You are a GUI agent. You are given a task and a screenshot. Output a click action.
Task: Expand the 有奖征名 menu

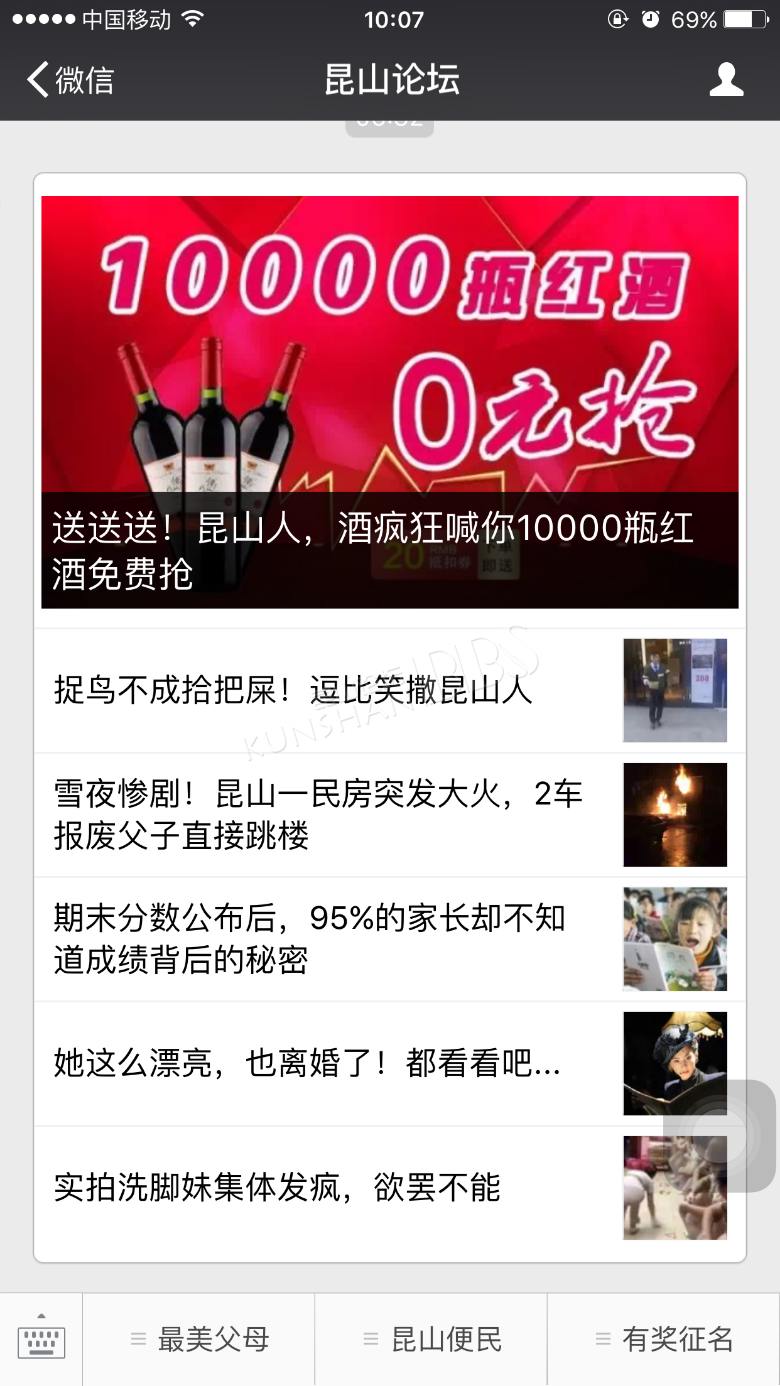[664, 1340]
